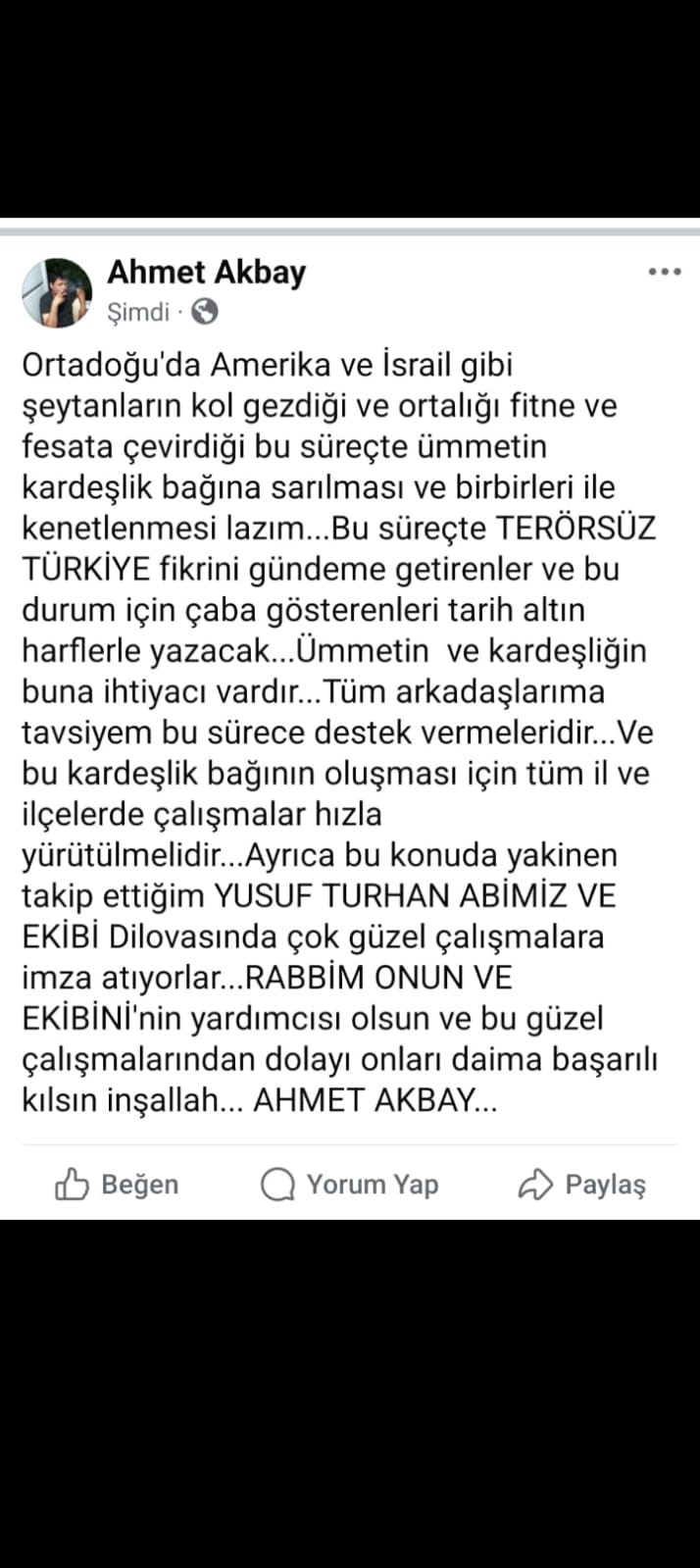Open the profile via the Ahmet Akbay name
This screenshot has height=1568, width=700.
(207, 272)
